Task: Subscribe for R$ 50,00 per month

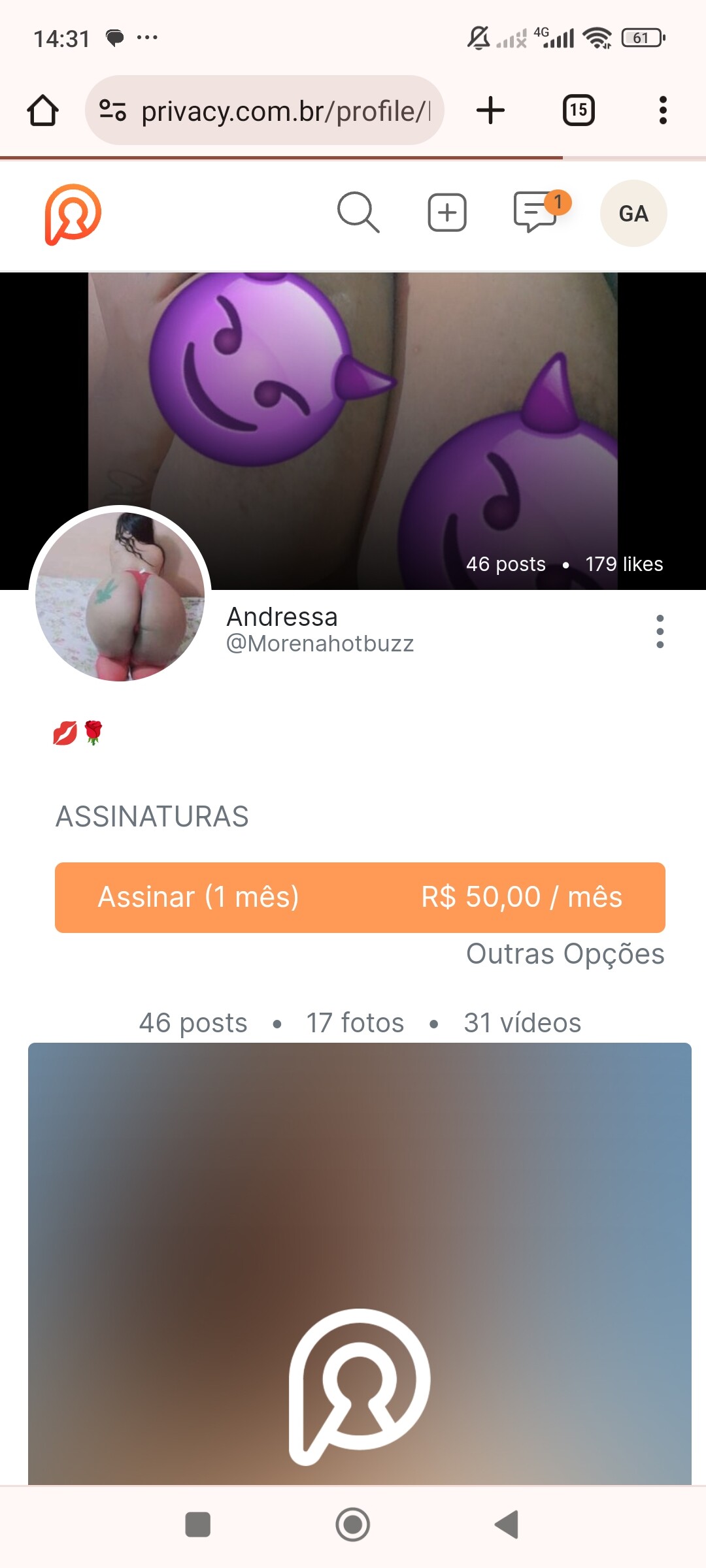Action: pyautogui.click(x=360, y=897)
